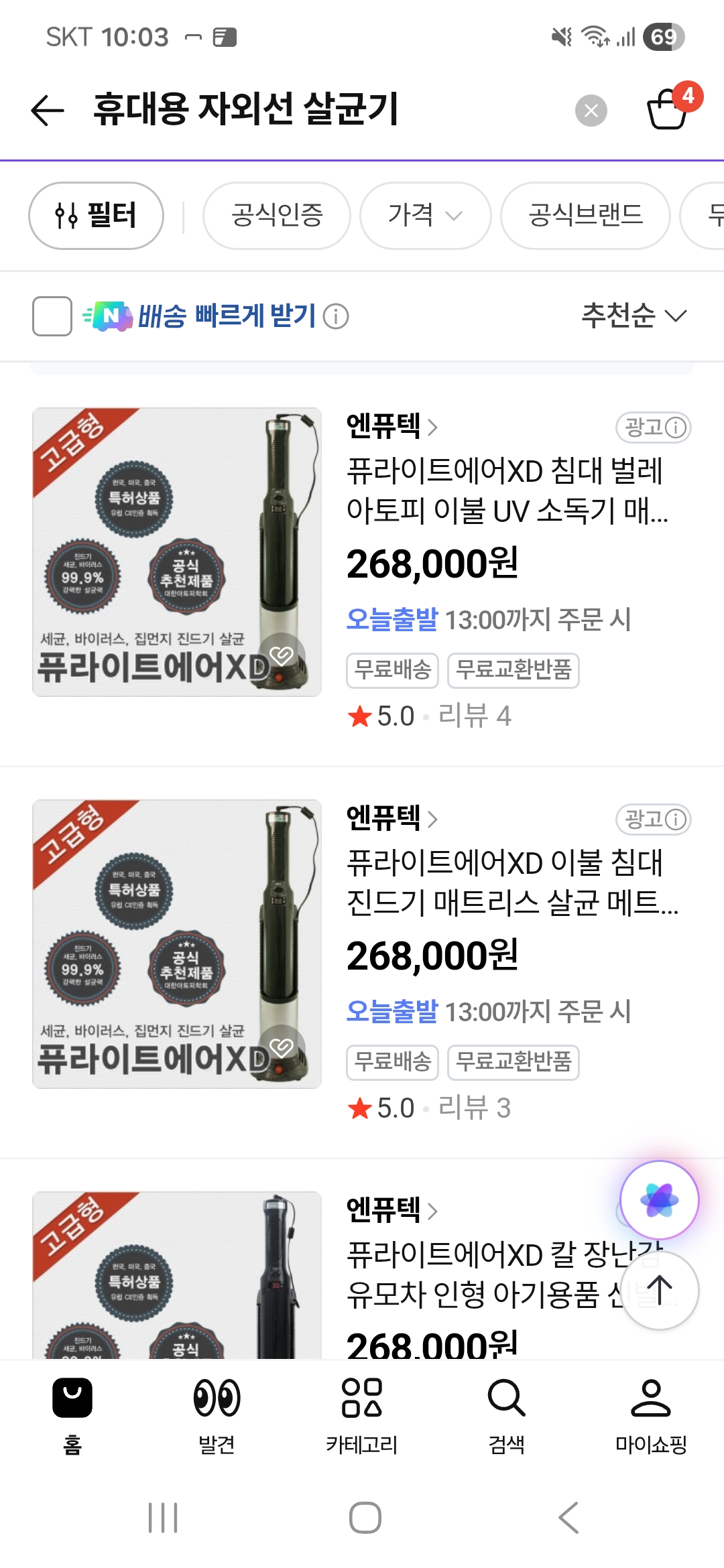Clear the search query text
This screenshot has height=1568, width=724.
tap(591, 111)
